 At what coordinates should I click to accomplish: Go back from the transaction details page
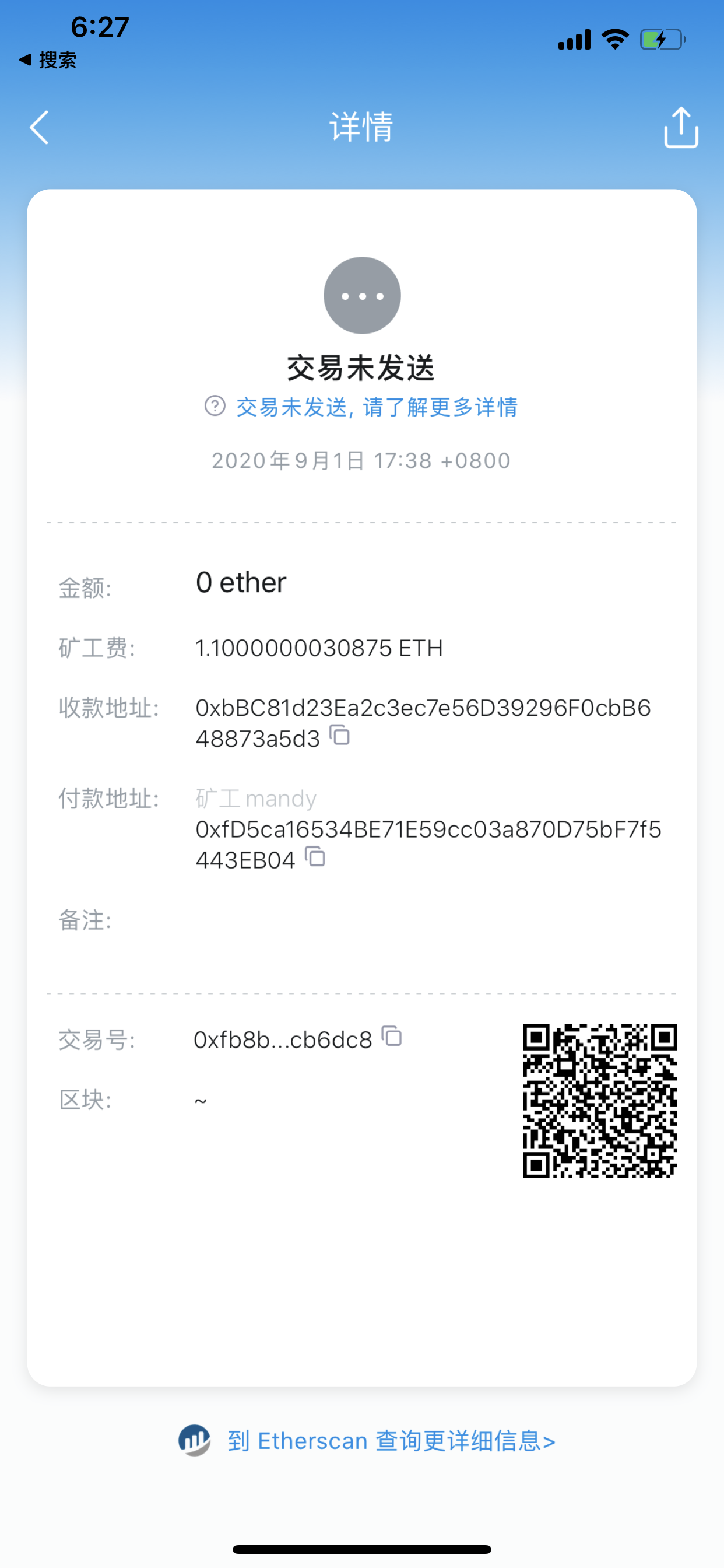tap(39, 128)
